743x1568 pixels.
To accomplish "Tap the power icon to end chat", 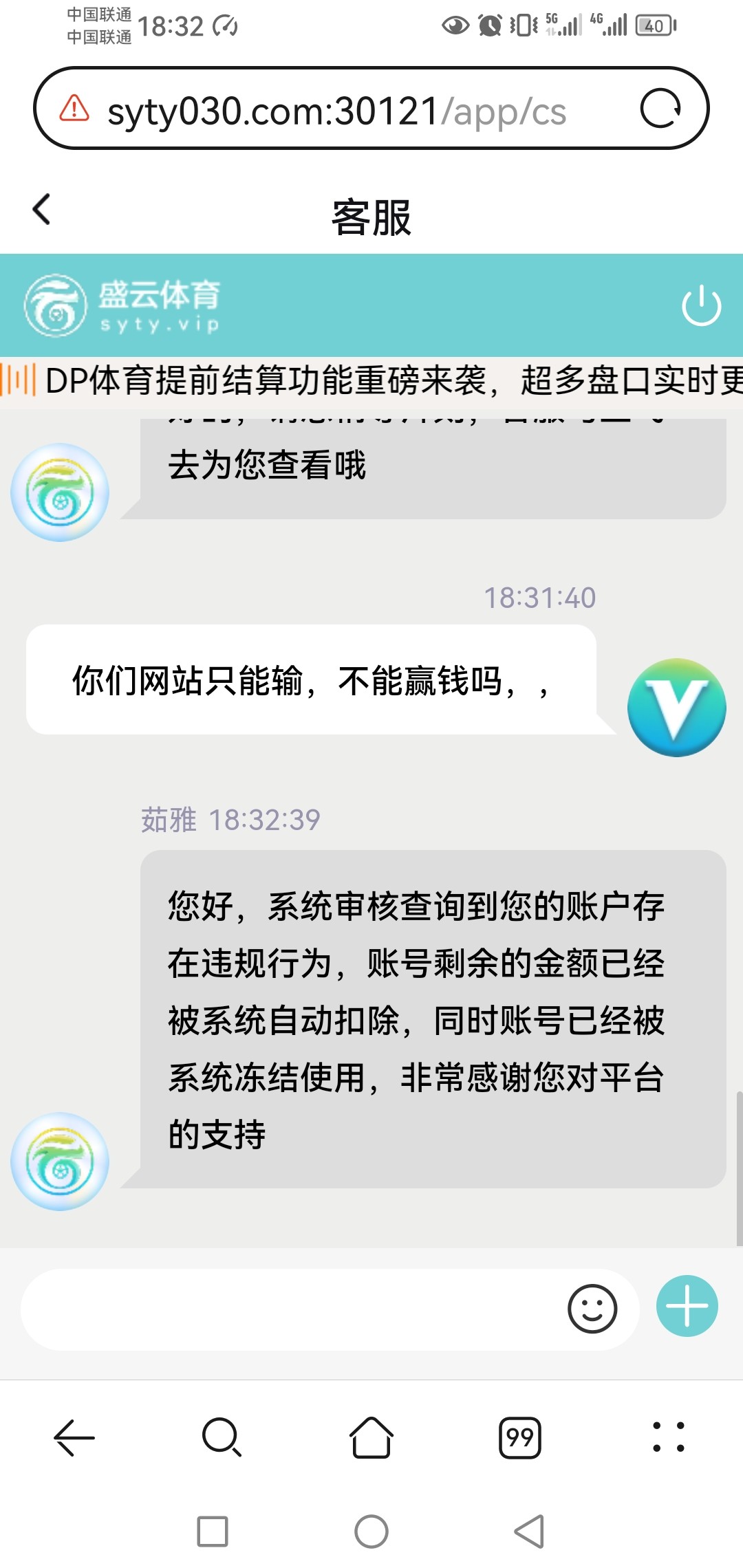I will pos(701,306).
